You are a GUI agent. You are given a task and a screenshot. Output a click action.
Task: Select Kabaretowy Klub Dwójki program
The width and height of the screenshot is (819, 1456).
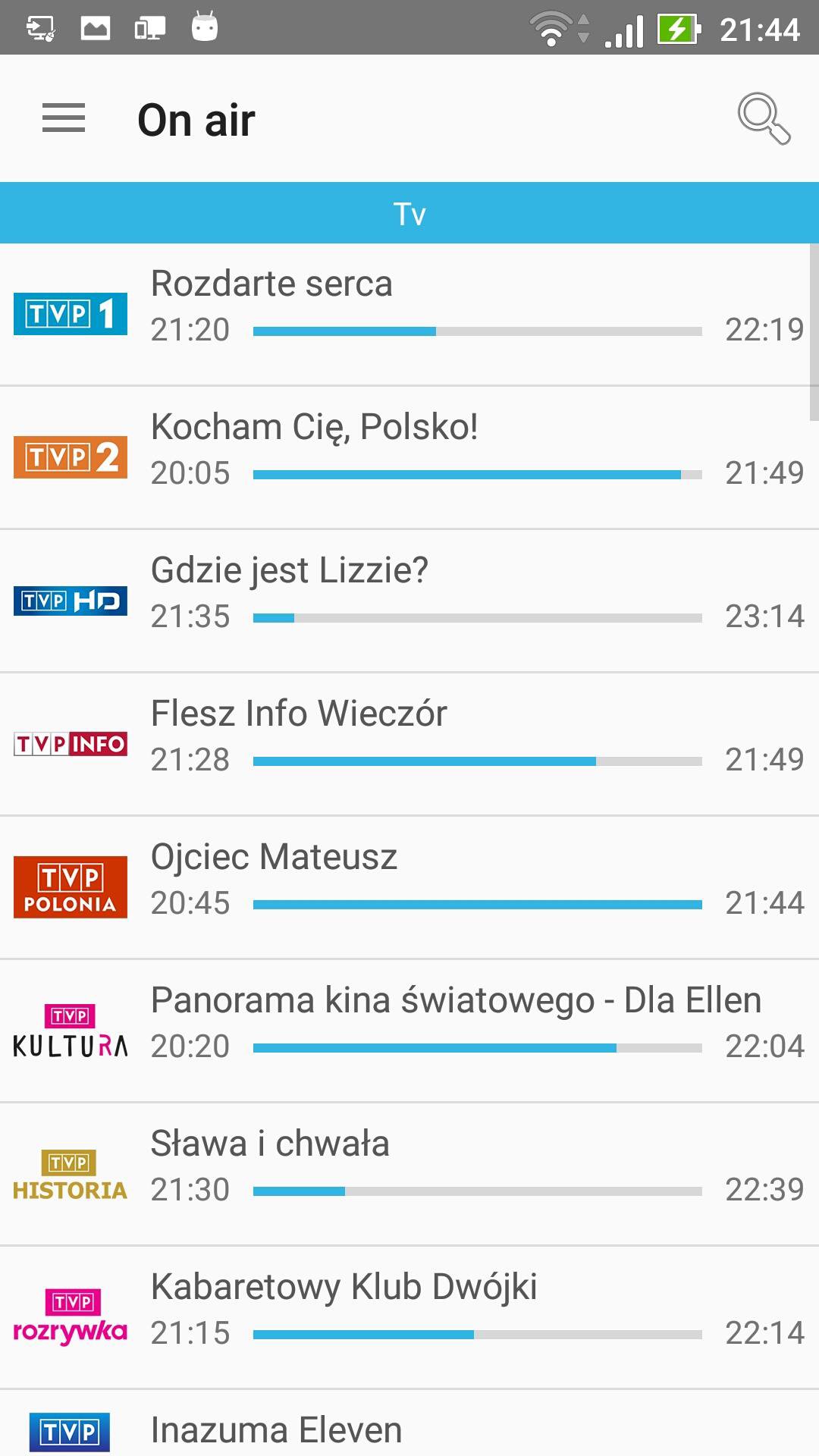pyautogui.click(x=409, y=1317)
